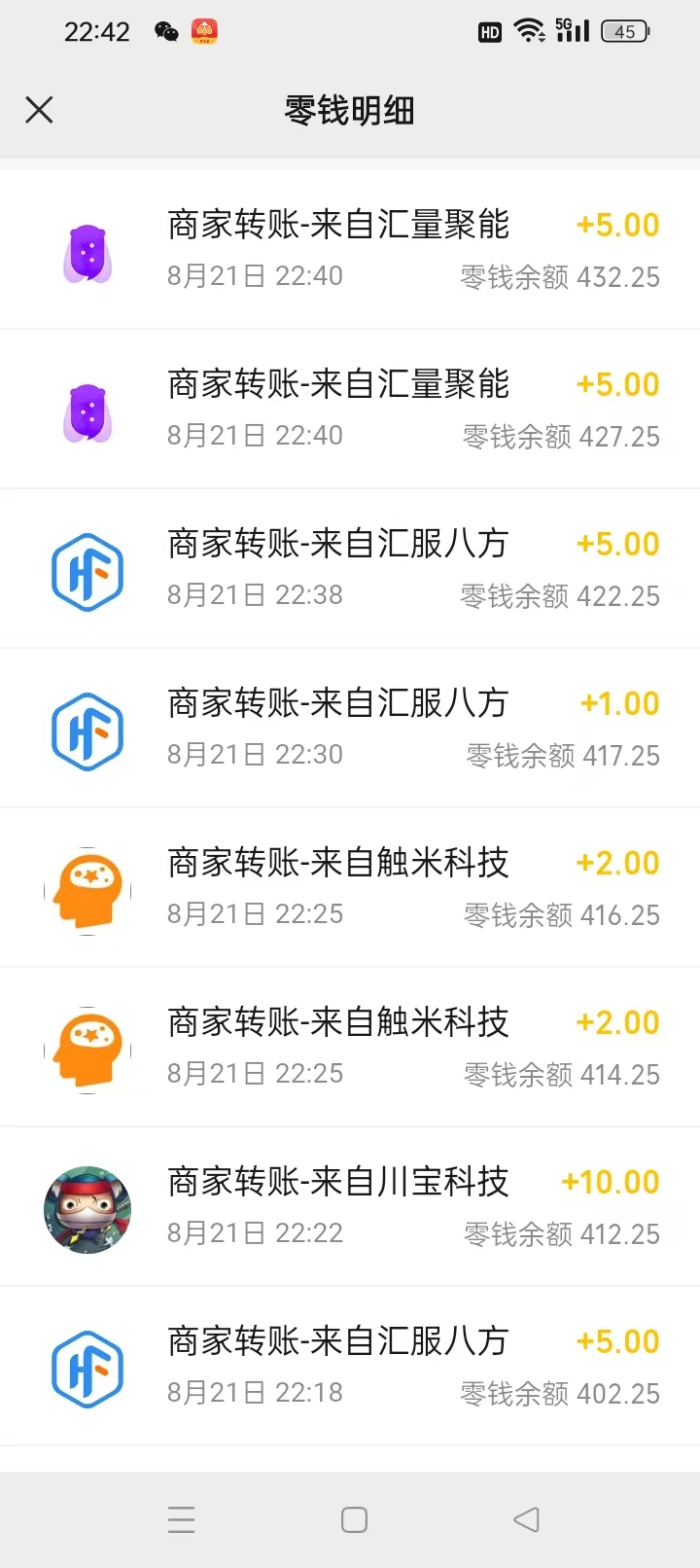Screen dimensions: 700x1568
Task: Open 触米科技 transfer with balance 416.25
Action: click(x=350, y=888)
